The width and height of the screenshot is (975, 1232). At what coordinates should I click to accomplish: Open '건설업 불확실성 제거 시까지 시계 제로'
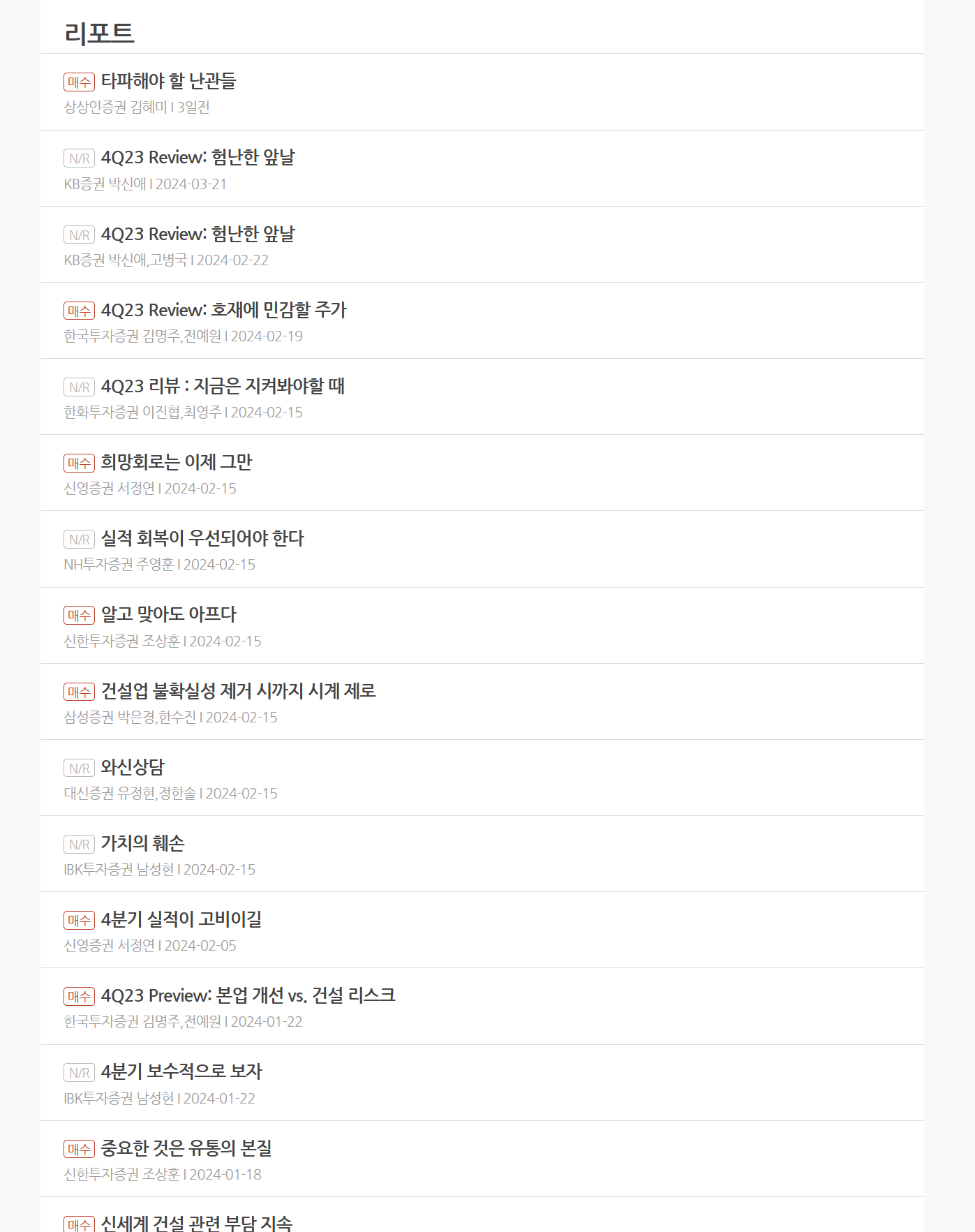point(238,691)
